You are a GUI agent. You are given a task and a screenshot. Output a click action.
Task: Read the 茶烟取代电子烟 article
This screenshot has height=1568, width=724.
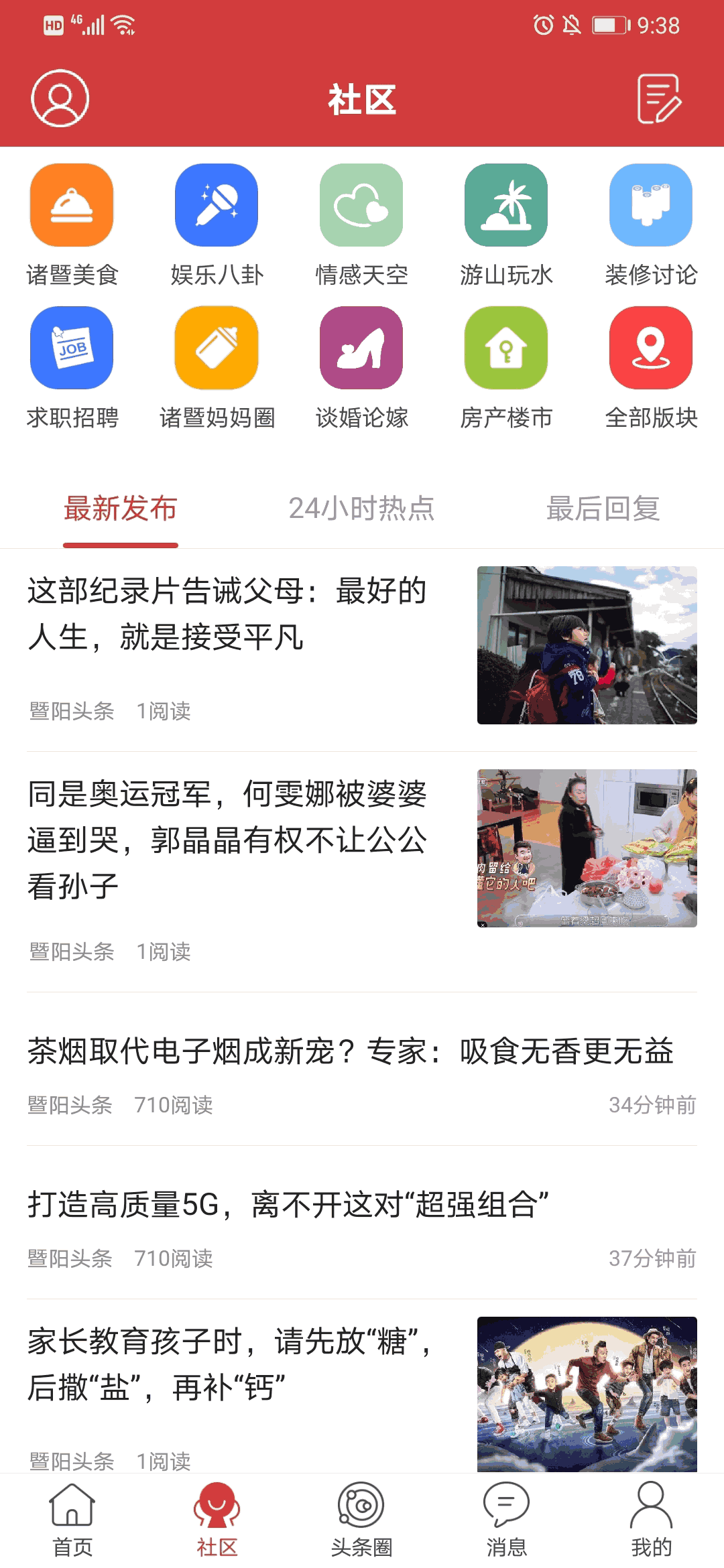tap(350, 1051)
